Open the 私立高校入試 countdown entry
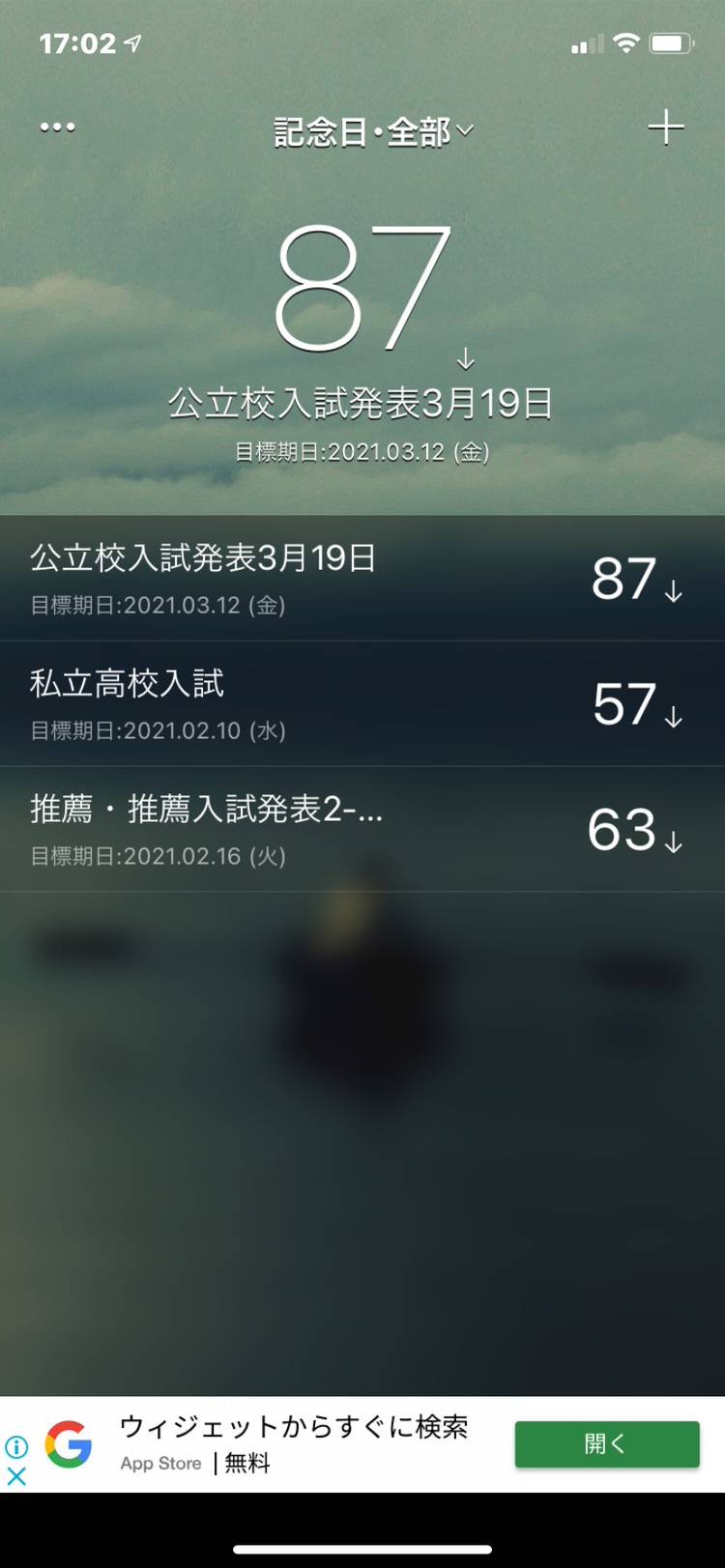Screen dimensions: 725x1568 (x=362, y=703)
